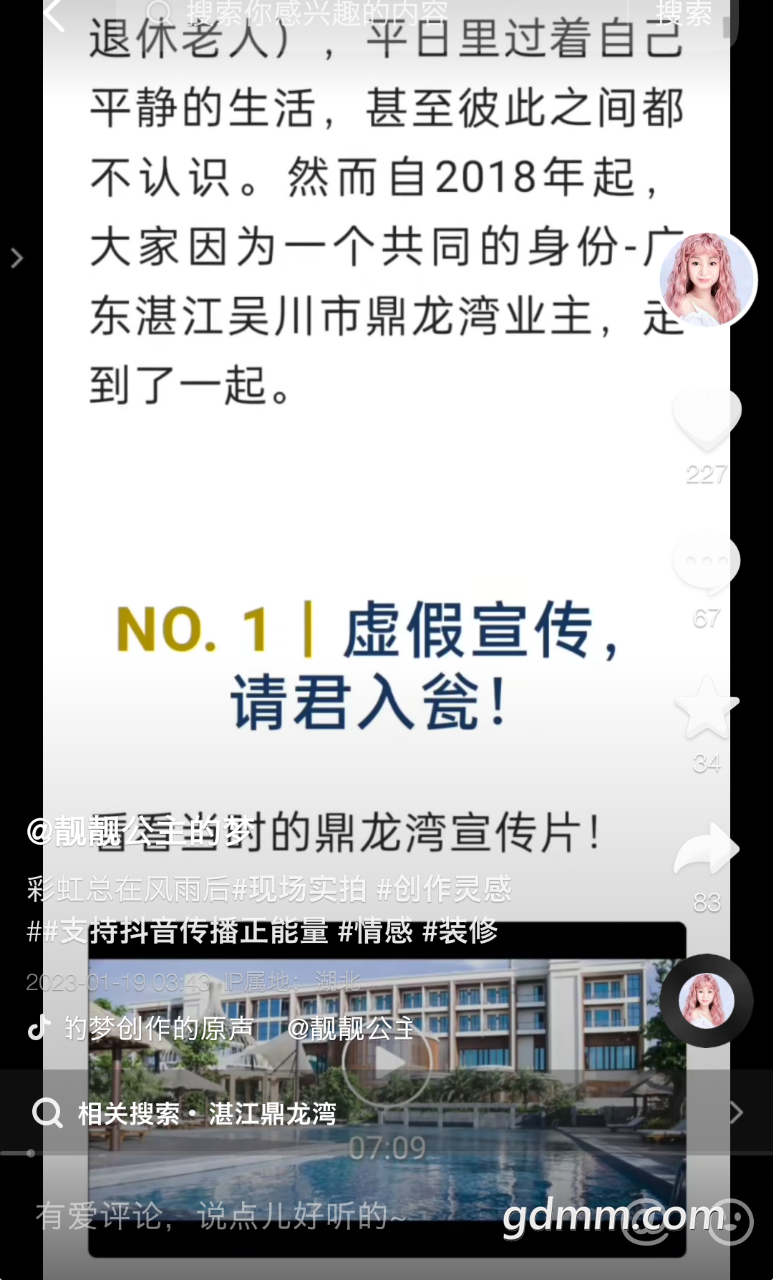Like this video with the heart
This screenshot has height=1280, width=773.
click(x=706, y=419)
